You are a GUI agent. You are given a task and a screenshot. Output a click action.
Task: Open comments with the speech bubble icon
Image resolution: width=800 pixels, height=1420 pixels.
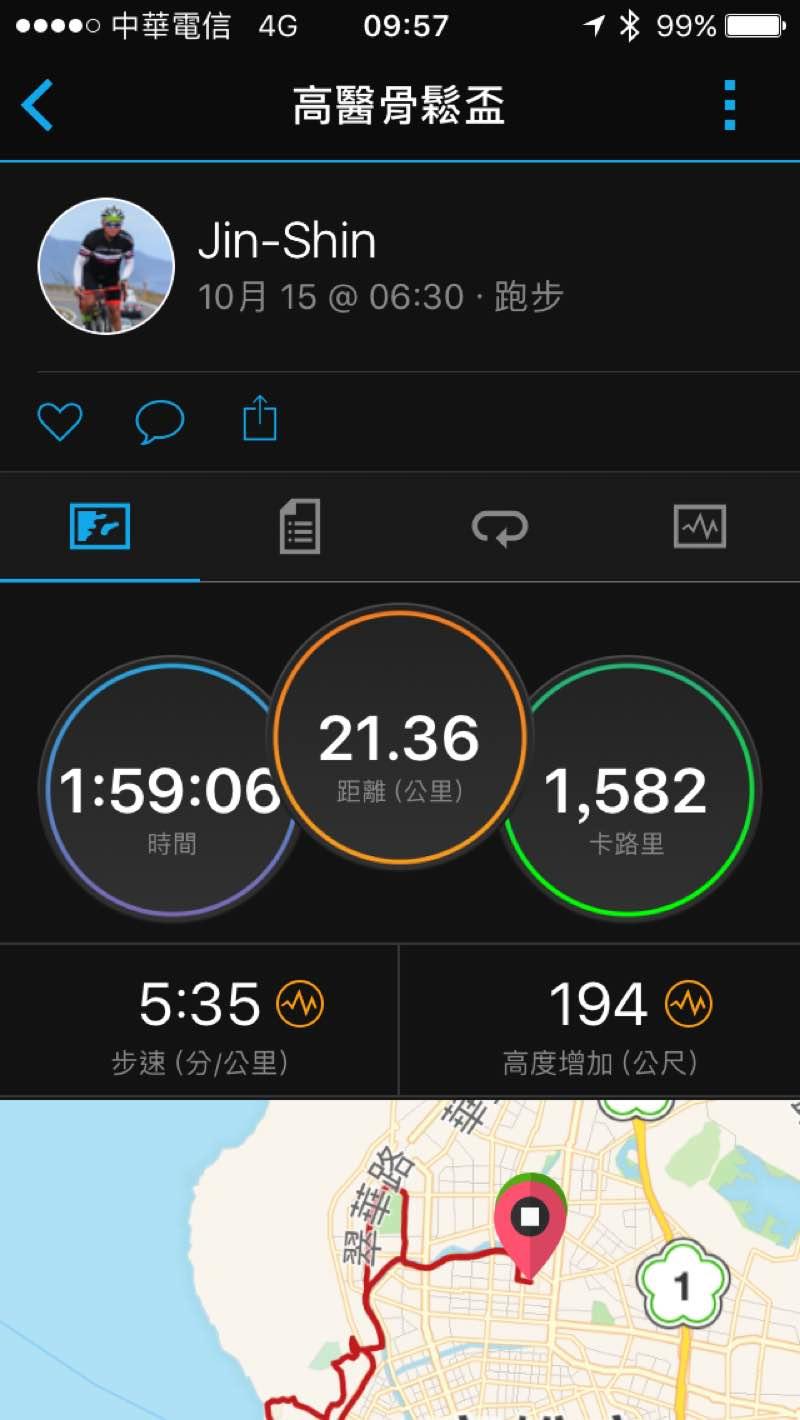[160, 421]
